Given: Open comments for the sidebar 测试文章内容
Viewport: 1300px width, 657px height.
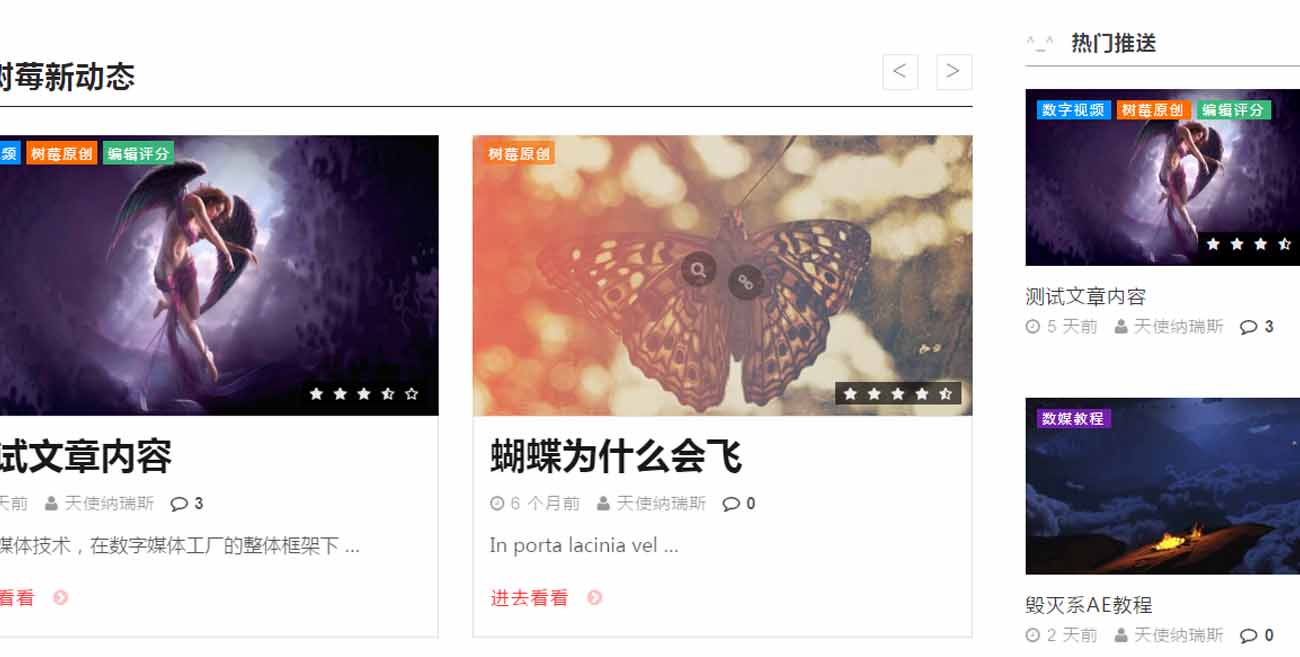Looking at the screenshot, I should [x=1257, y=327].
